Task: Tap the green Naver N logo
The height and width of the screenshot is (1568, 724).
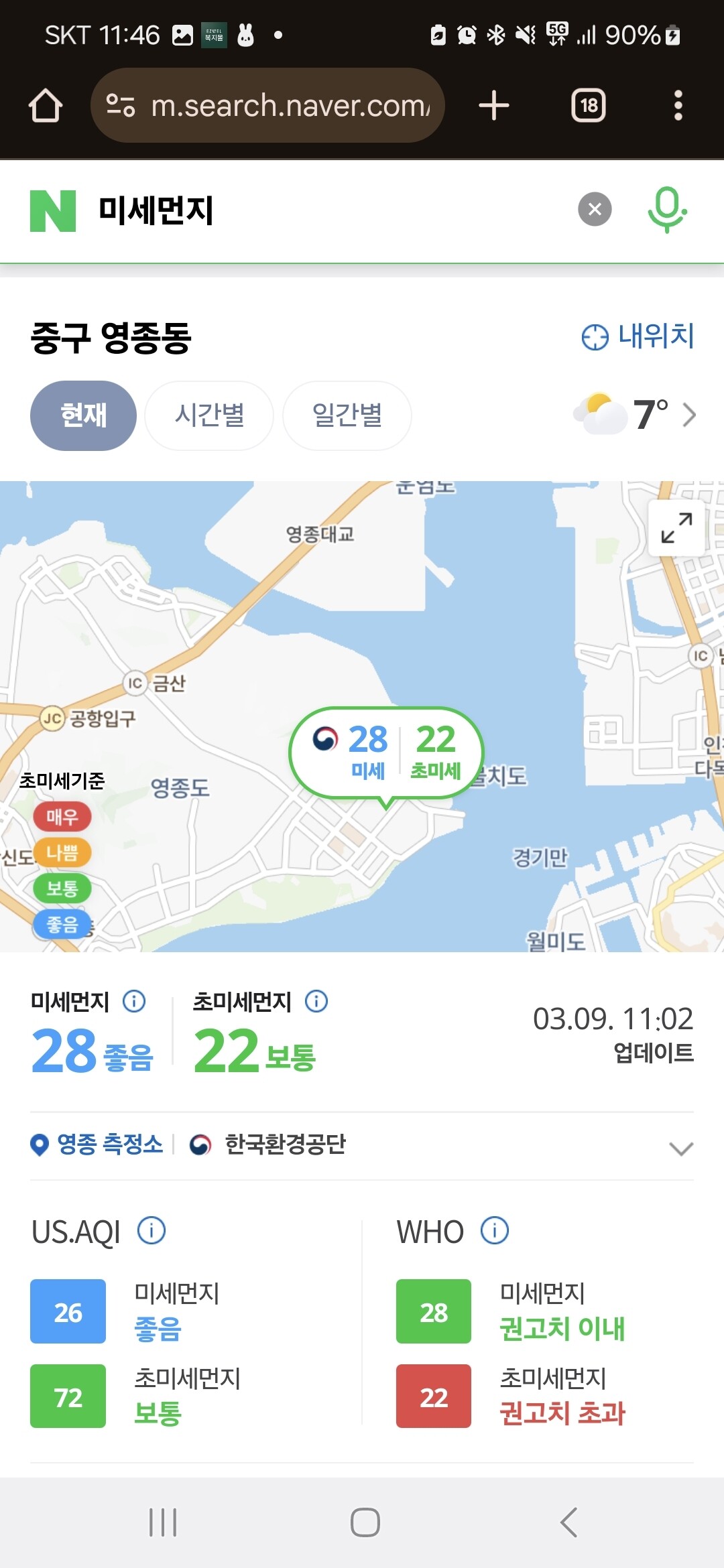Action: coord(53,211)
